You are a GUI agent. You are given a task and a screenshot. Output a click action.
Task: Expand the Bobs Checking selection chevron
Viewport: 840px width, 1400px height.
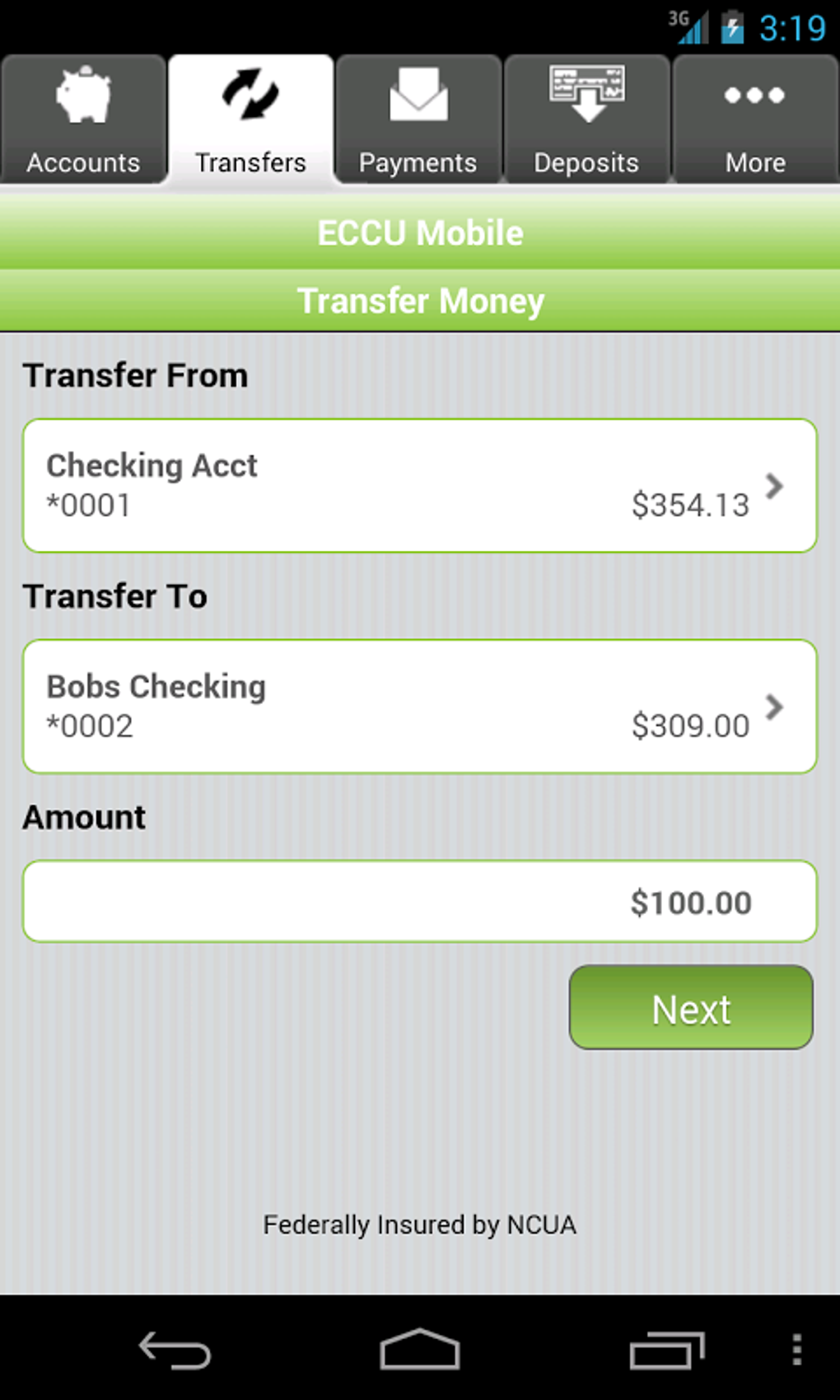coord(772,707)
